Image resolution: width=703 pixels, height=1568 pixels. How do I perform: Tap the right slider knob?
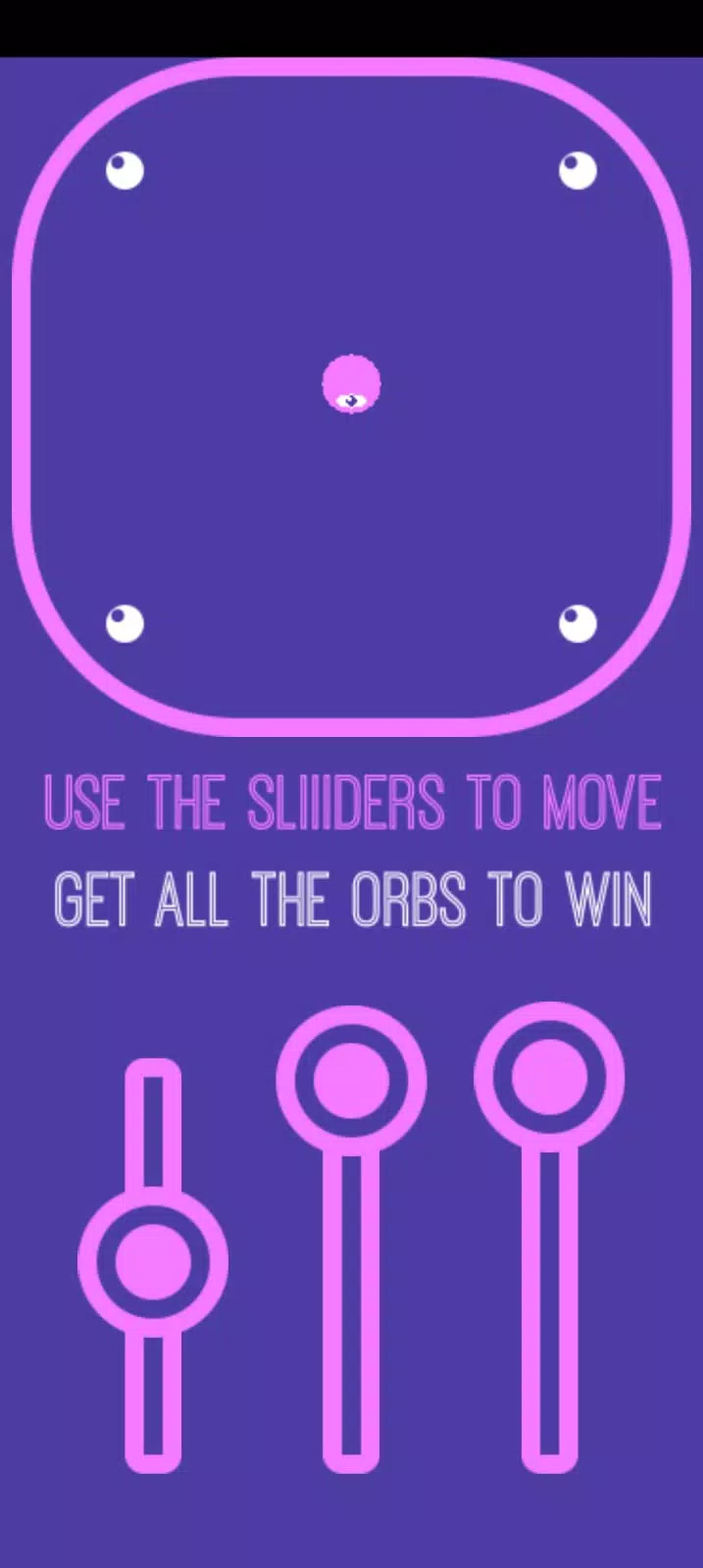pyautogui.click(x=549, y=1077)
